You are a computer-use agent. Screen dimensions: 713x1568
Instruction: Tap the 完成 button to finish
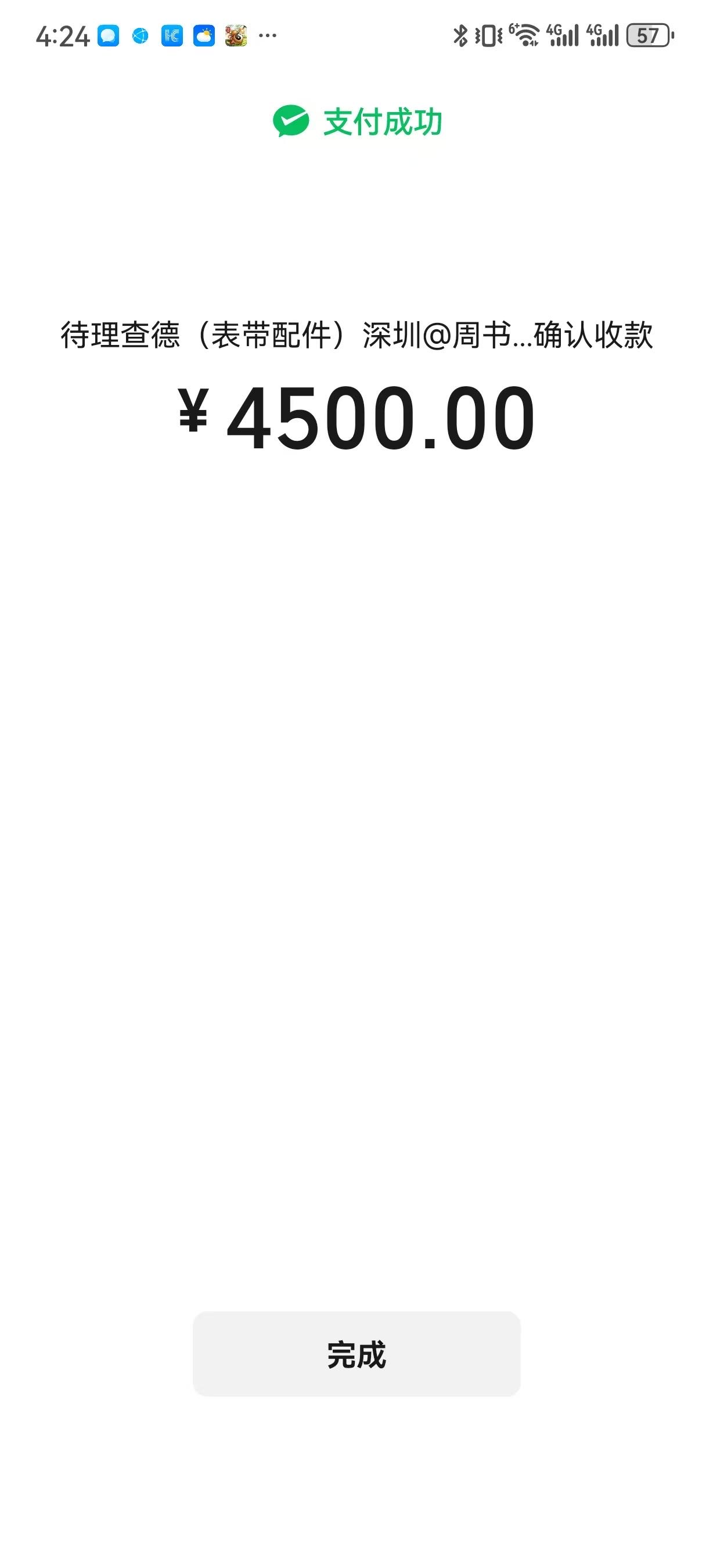[356, 1355]
